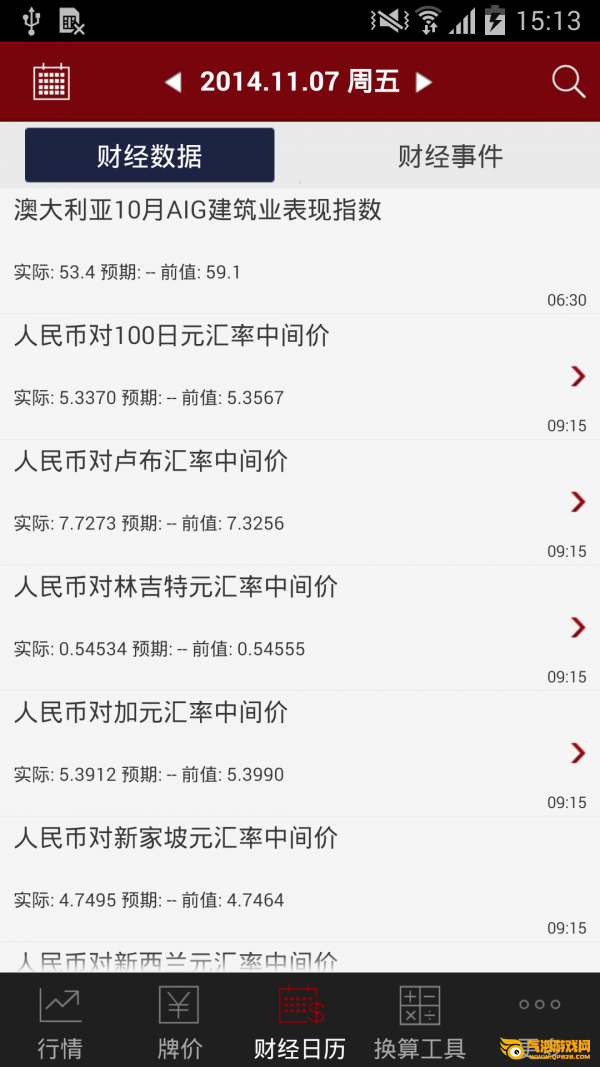
Task: Select the 财经日历 bottom tab
Action: click(299, 1022)
